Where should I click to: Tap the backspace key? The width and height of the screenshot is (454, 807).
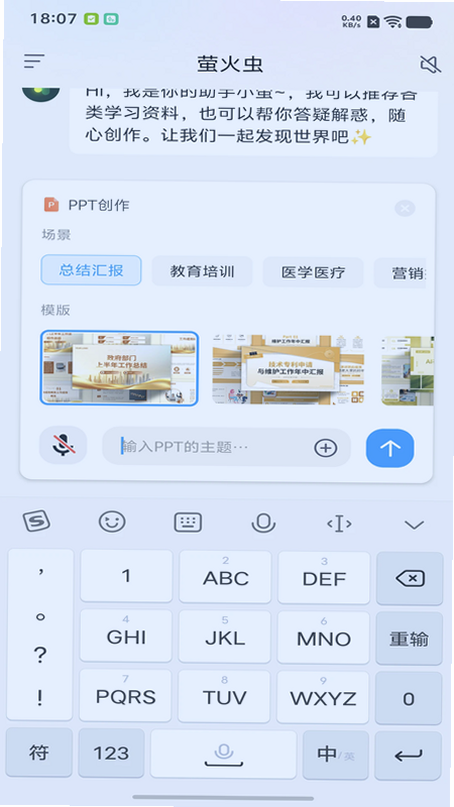(x=410, y=579)
